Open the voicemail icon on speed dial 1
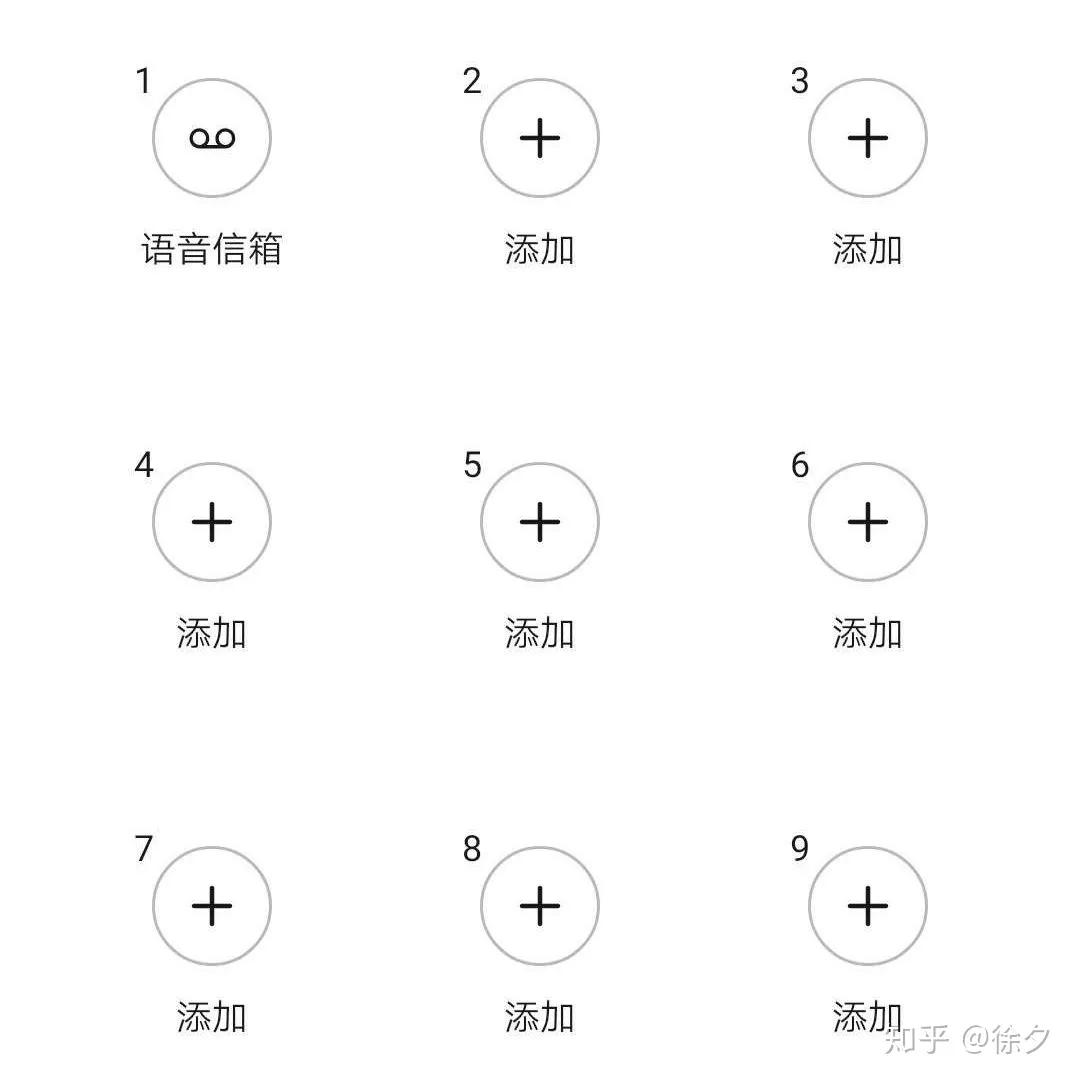Screen dimensions: 1080x1084 (x=211, y=137)
